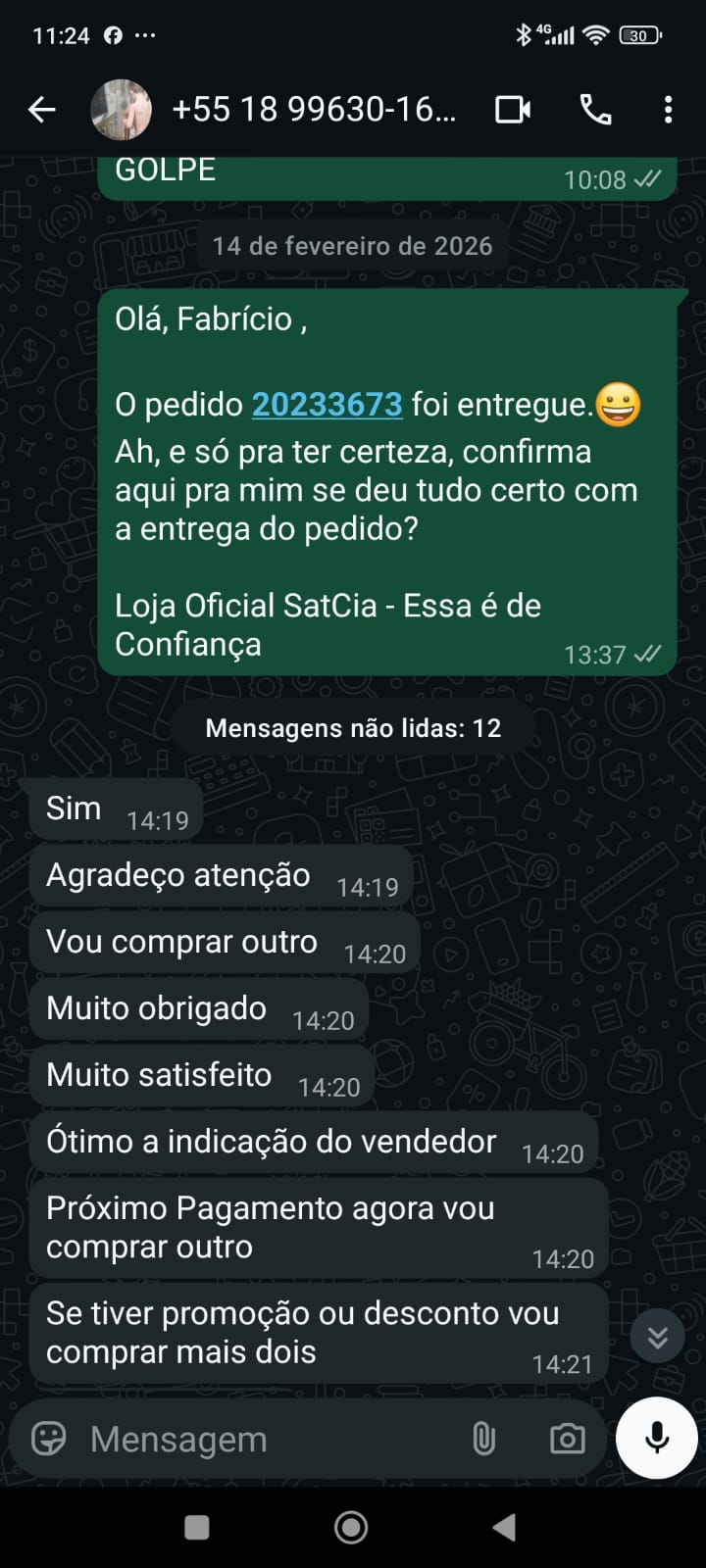Screen dimensions: 706x1568
Task: Open recent apps from the navigation bar
Action: (197, 1527)
